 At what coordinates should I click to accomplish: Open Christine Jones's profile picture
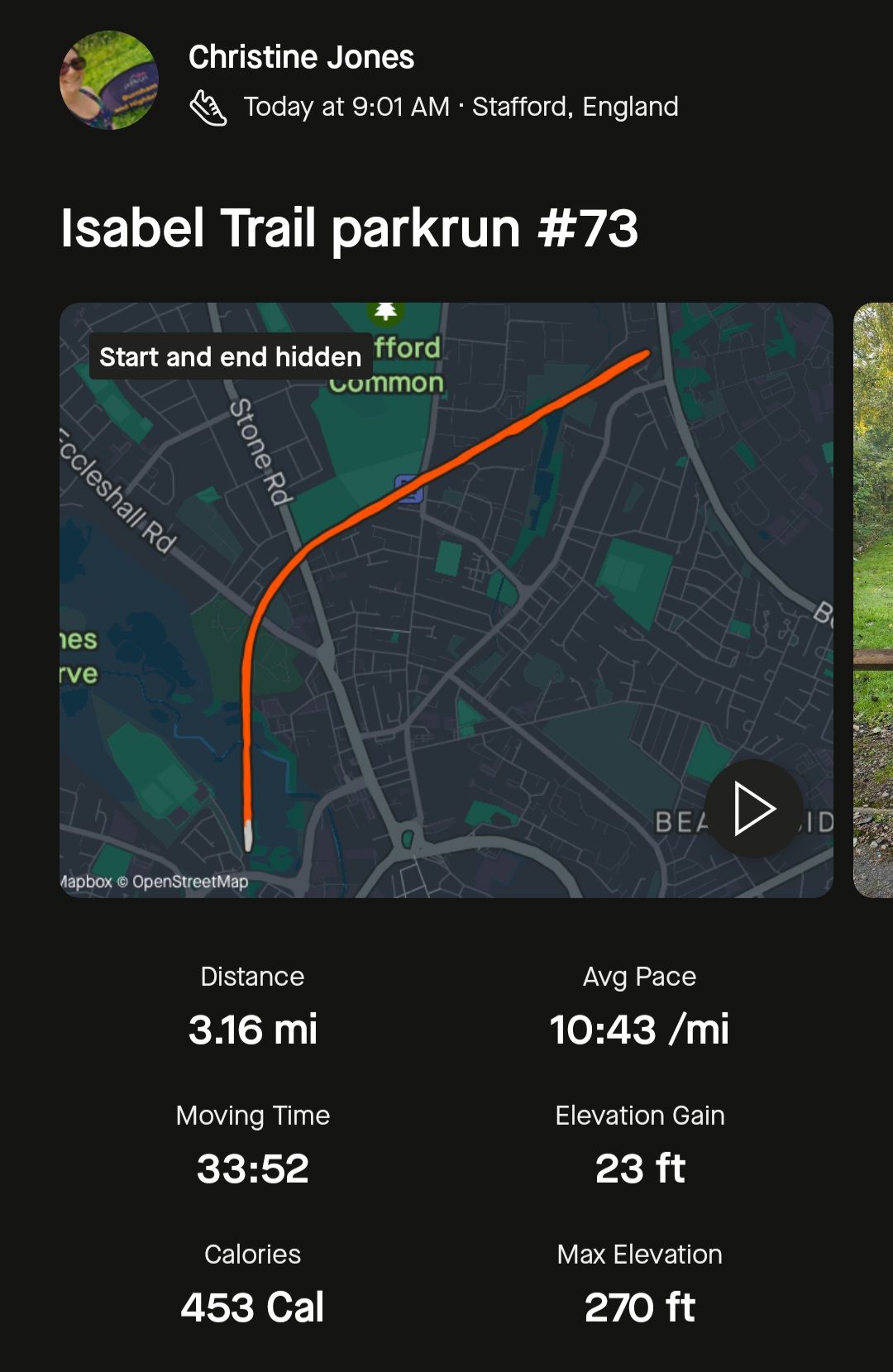point(108,80)
